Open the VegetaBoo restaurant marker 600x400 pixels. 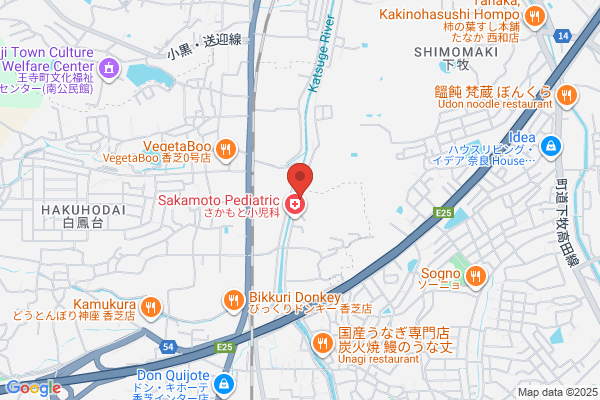pyautogui.click(x=226, y=150)
